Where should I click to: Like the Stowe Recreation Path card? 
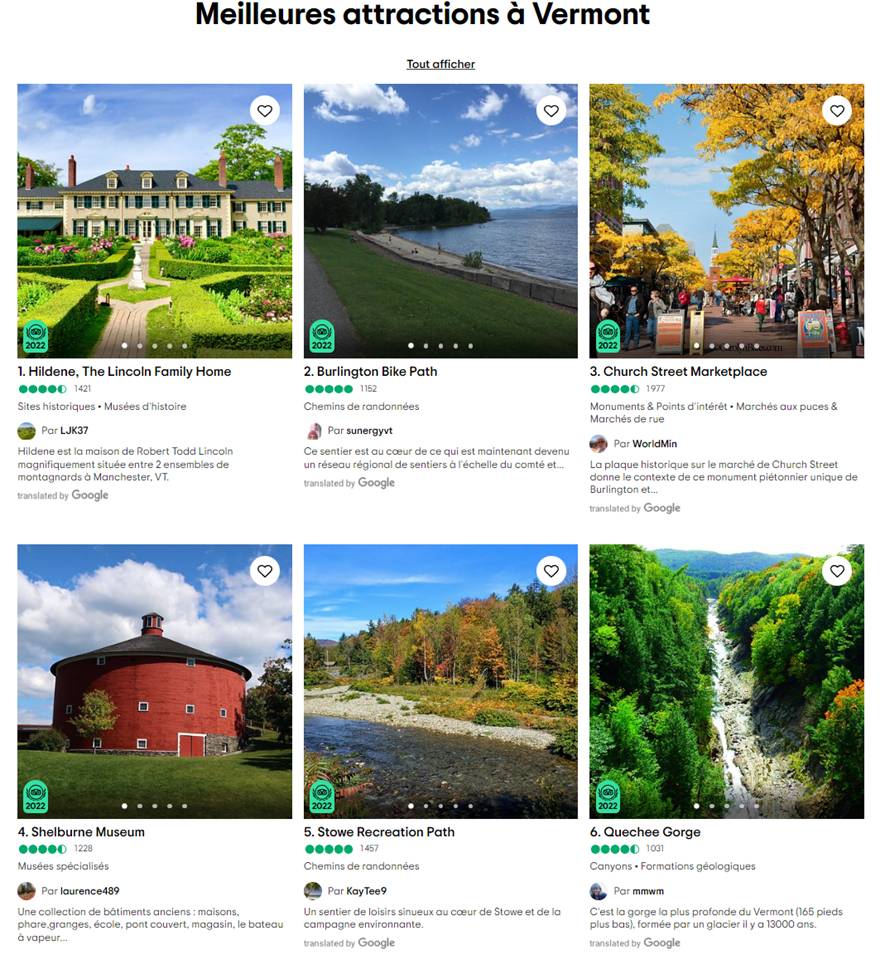(x=551, y=571)
